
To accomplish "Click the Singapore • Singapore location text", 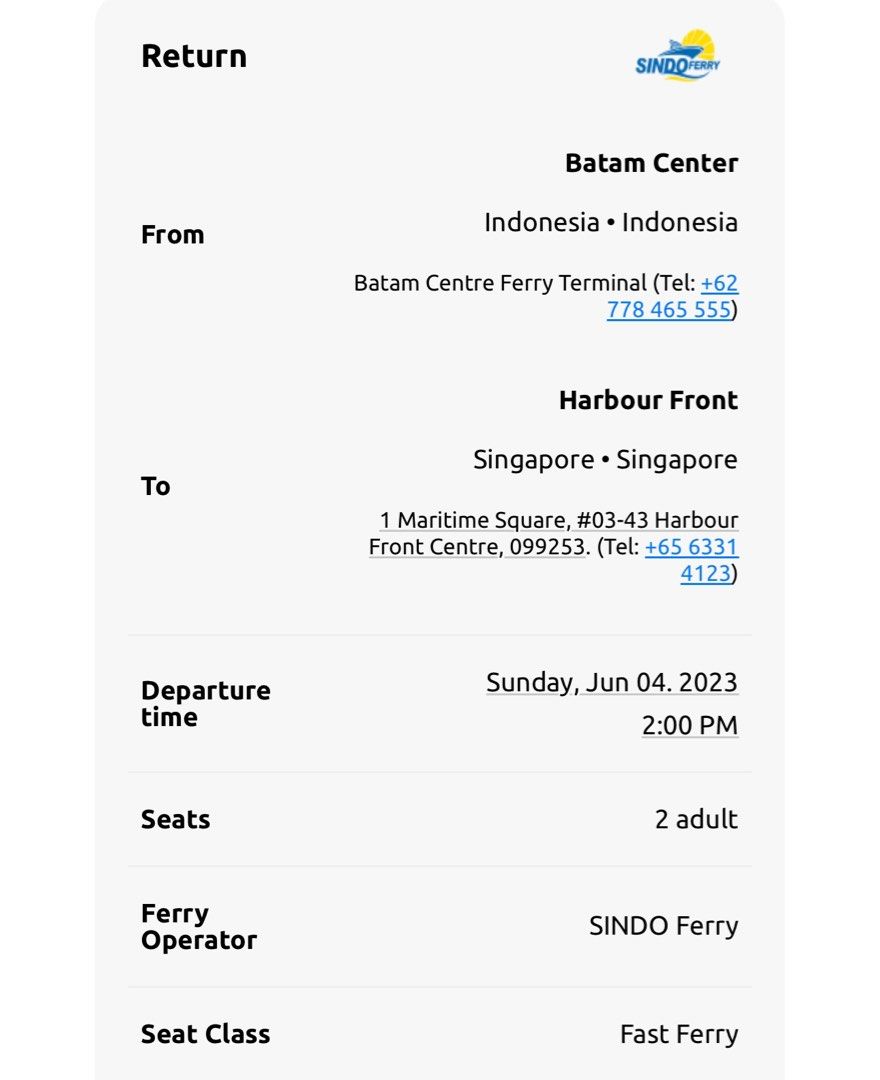I will point(606,459).
